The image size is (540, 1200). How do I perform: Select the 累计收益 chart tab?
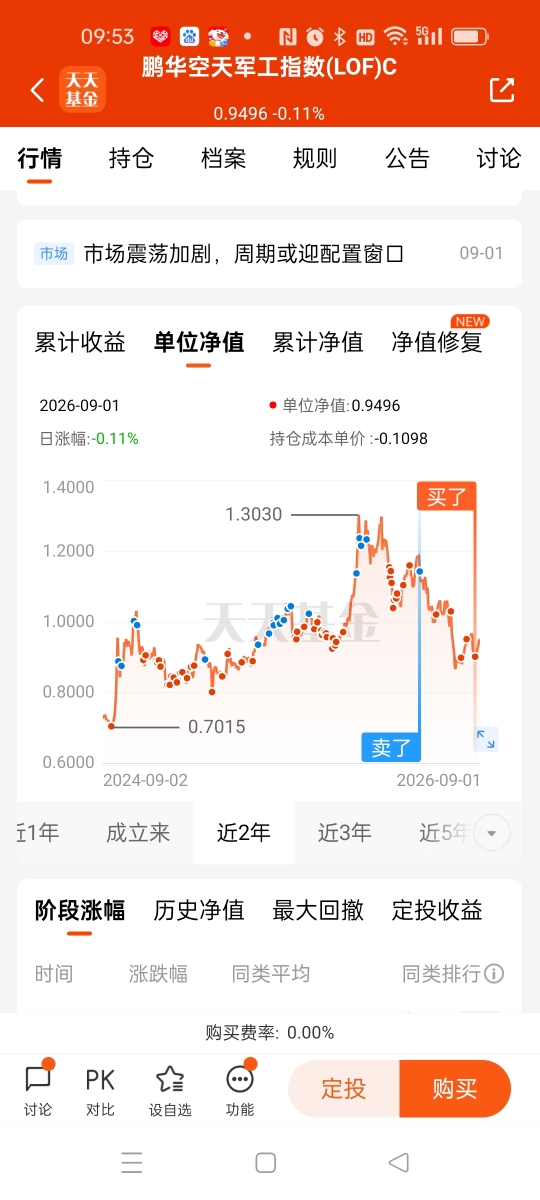(80, 342)
